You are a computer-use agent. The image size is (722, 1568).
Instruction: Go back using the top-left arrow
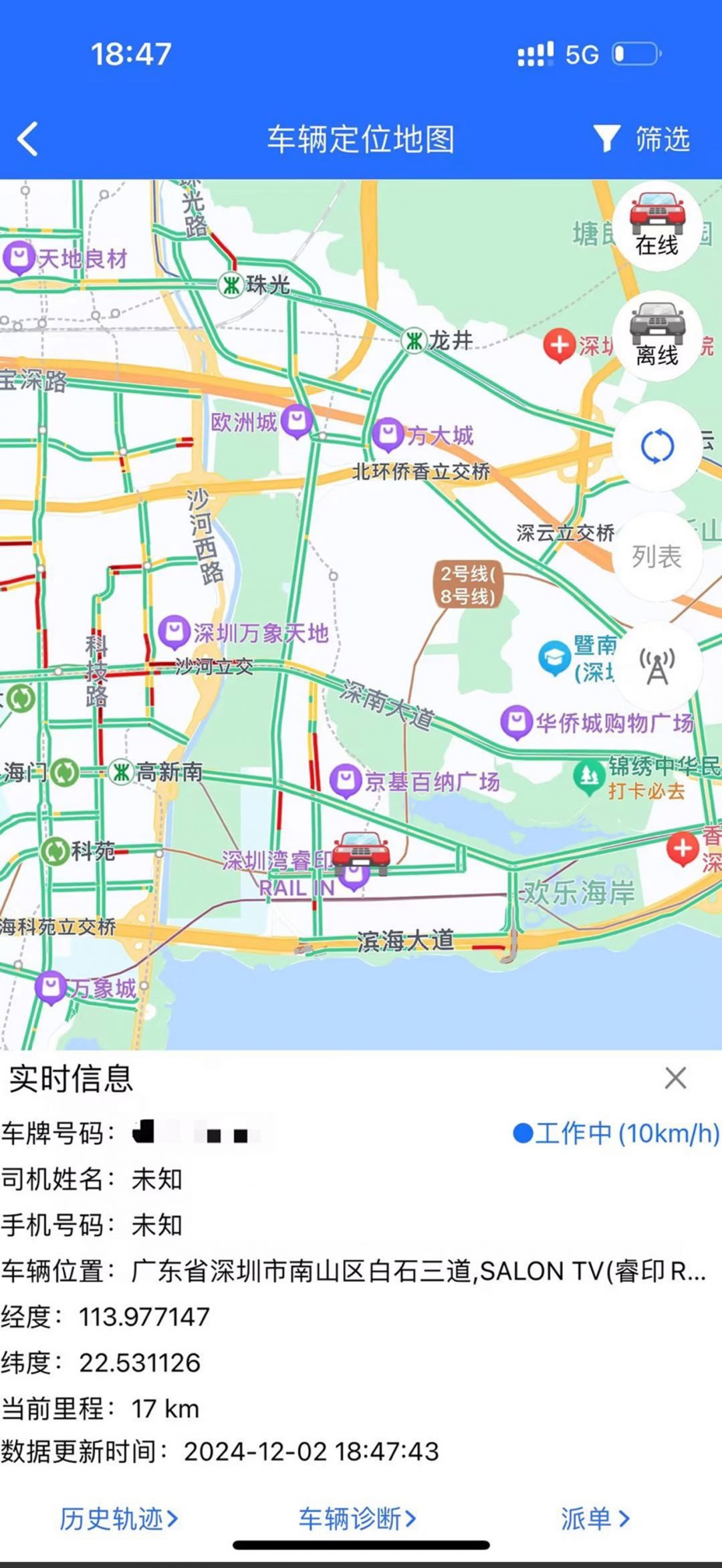click(27, 139)
